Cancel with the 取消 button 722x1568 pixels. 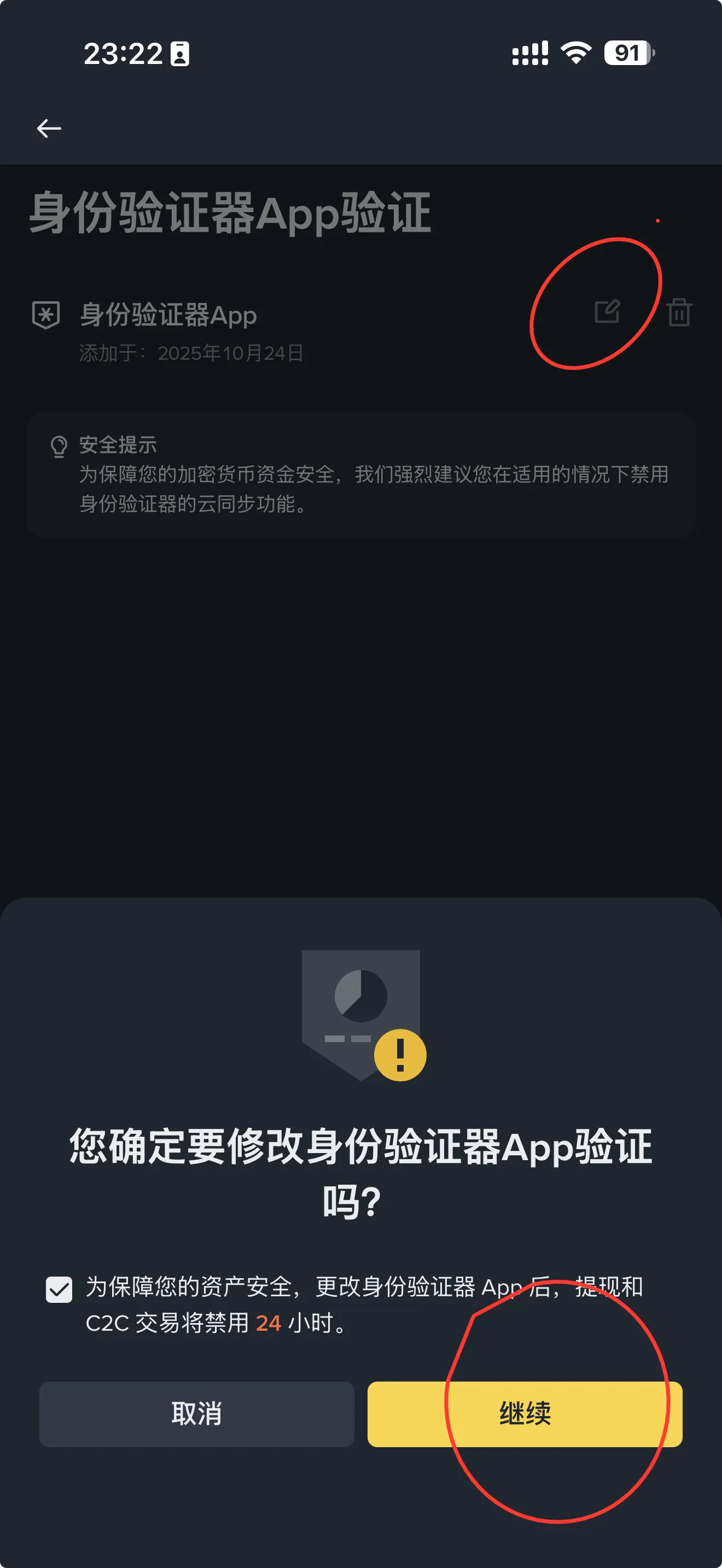[x=196, y=1413]
